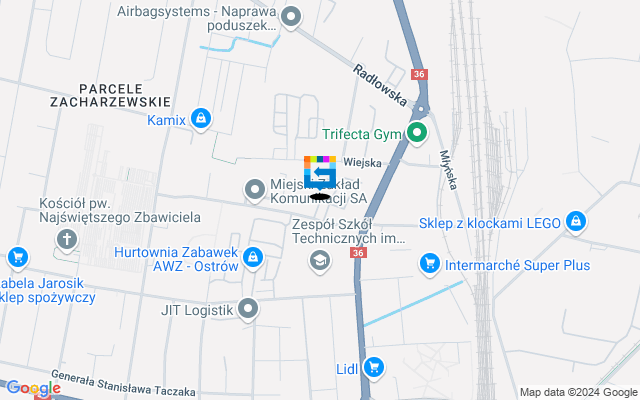Open Miejski Zakład Komunikacji SA pin
The image size is (640, 400).
tap(255, 188)
